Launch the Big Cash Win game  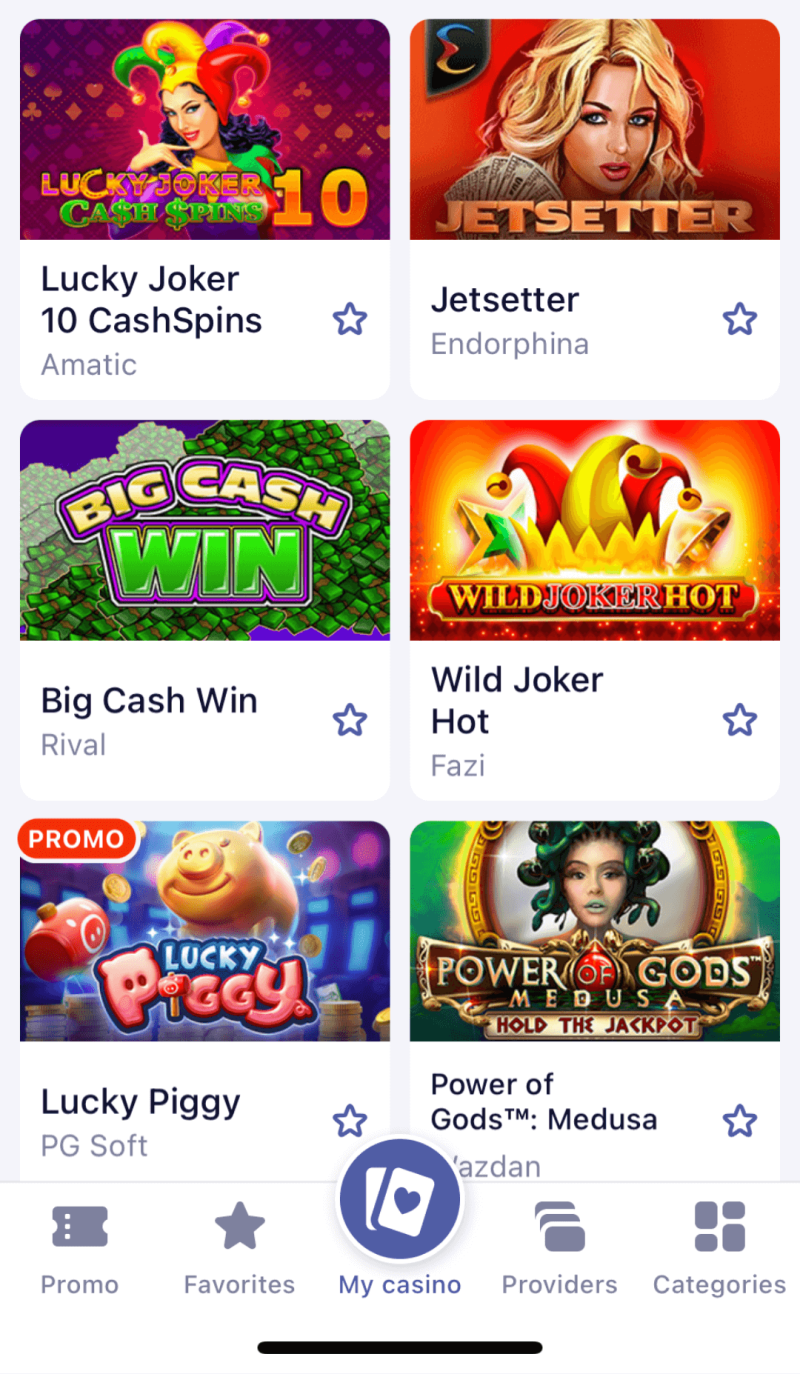tap(205, 530)
